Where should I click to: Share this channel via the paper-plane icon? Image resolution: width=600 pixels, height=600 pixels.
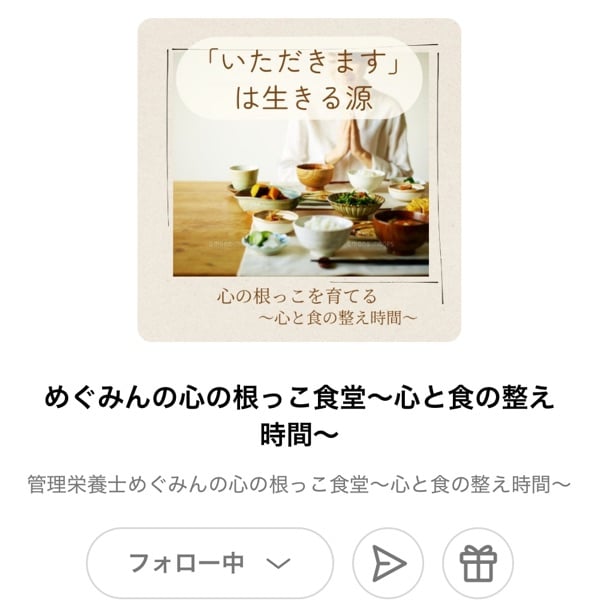(x=388, y=564)
